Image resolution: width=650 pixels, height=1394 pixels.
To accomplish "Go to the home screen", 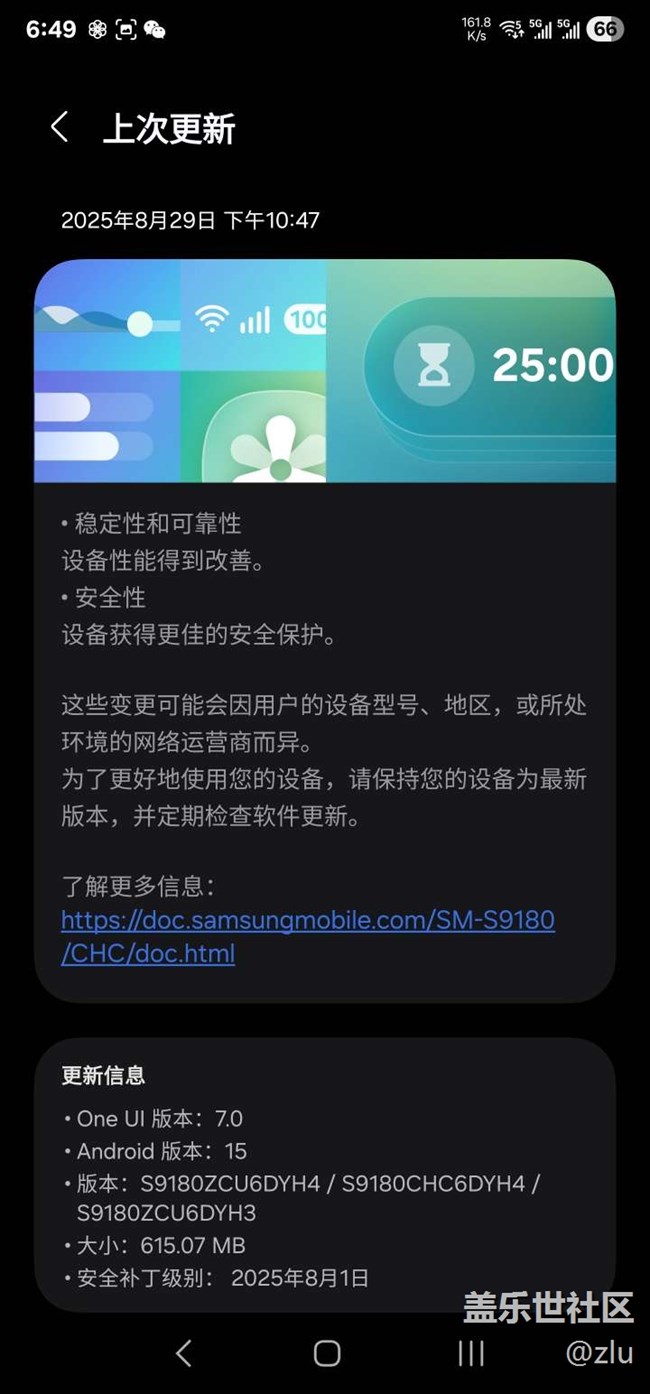I will click(327, 1353).
